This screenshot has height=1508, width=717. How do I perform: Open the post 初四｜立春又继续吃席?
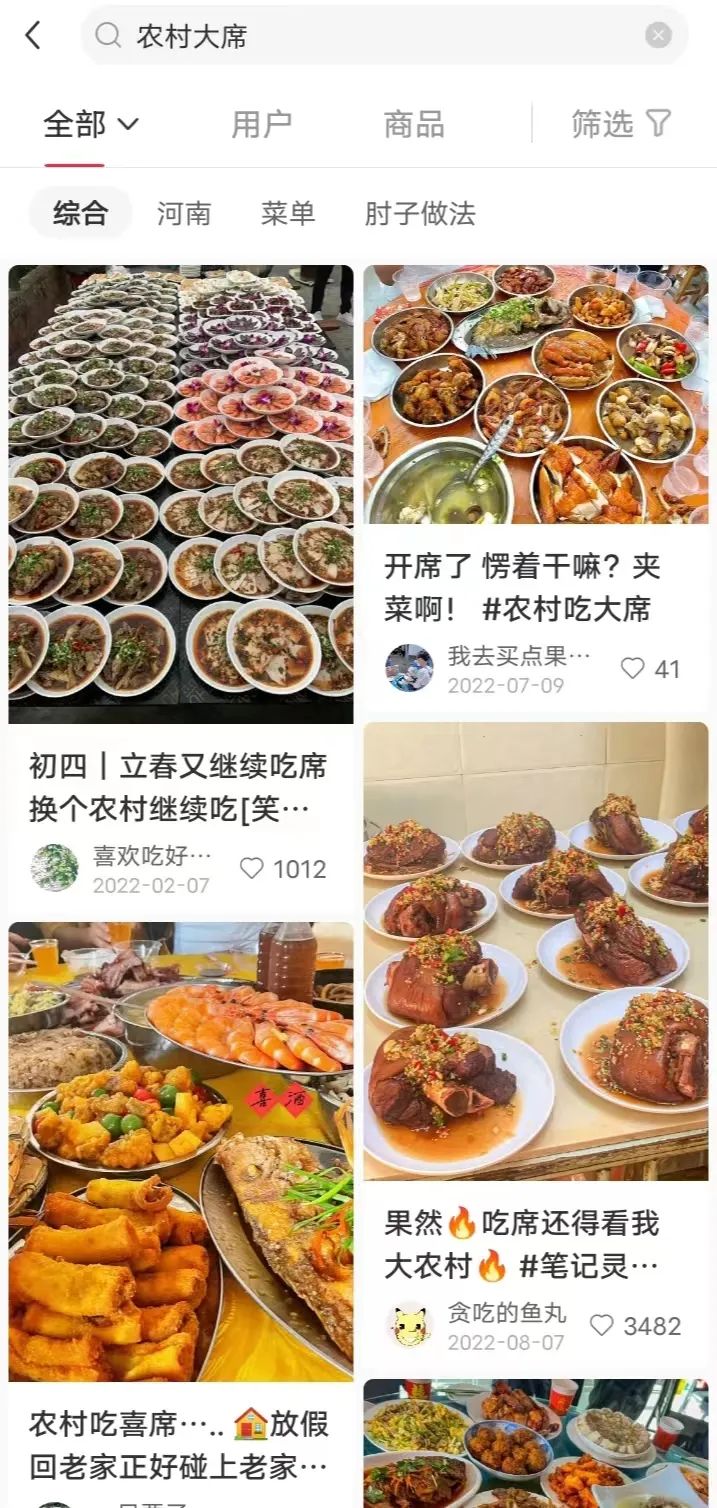coord(180,787)
